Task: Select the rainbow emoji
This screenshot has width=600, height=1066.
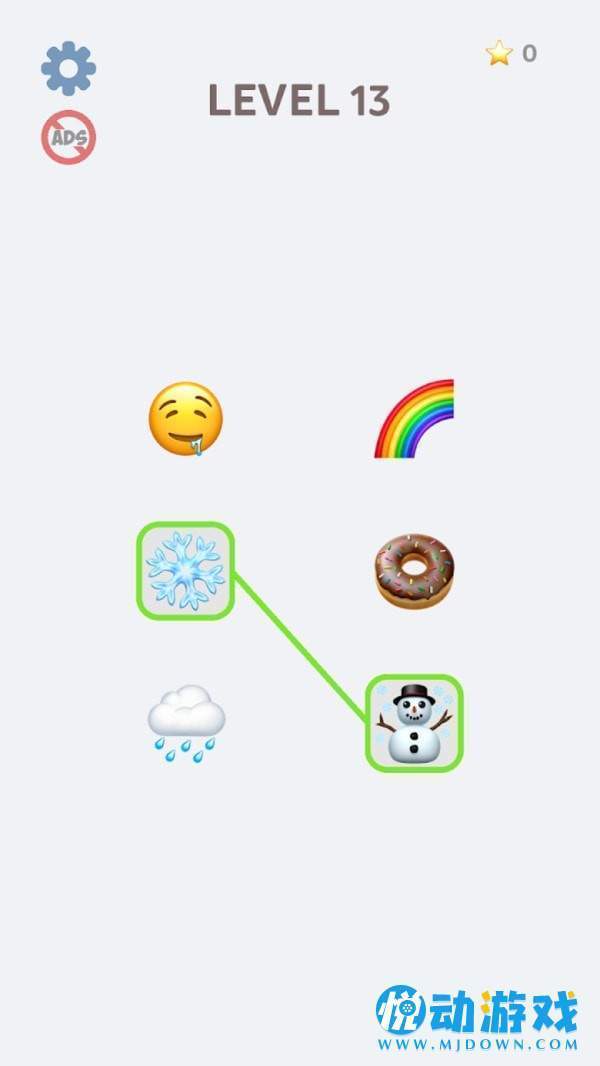Action: coord(414,419)
